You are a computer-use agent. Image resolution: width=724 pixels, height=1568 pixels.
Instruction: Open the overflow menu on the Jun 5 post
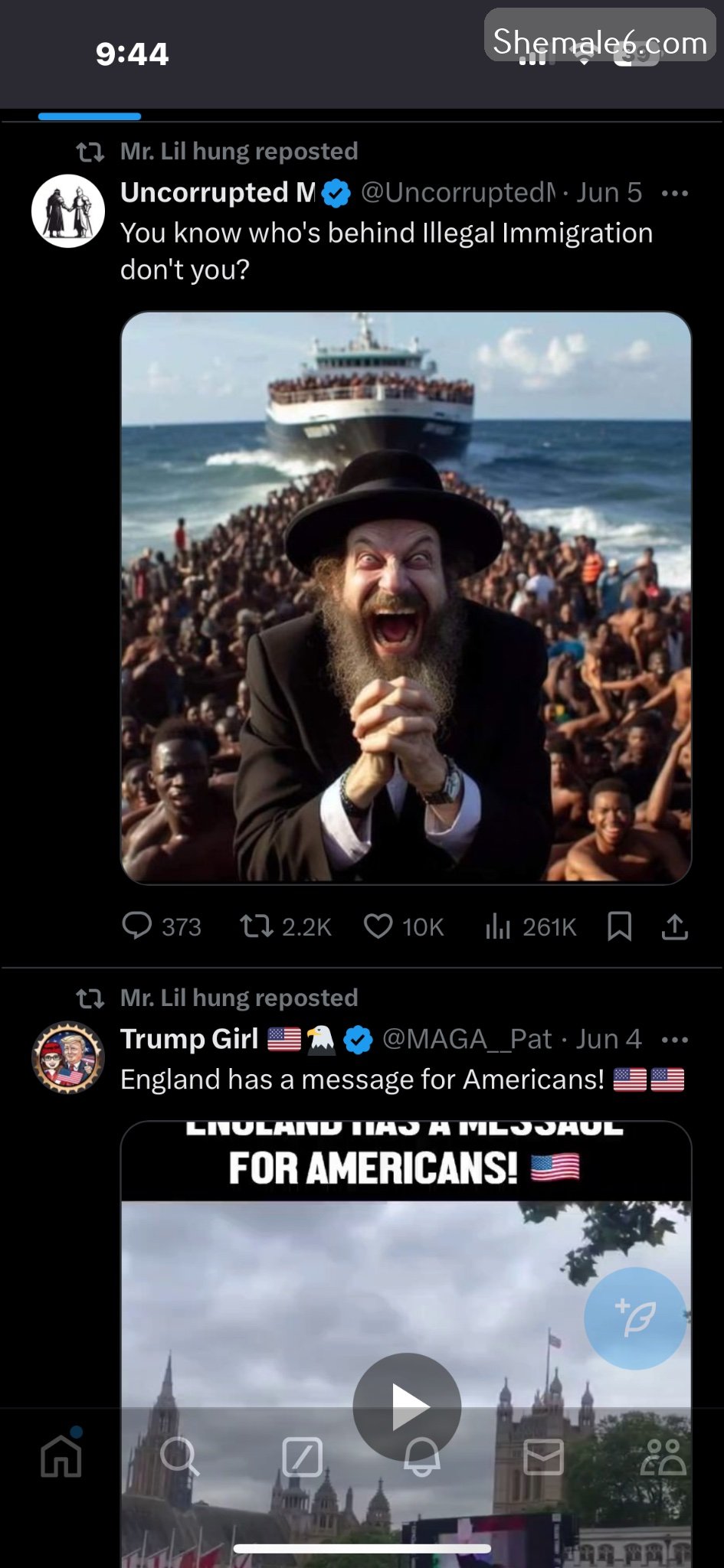coord(674,194)
